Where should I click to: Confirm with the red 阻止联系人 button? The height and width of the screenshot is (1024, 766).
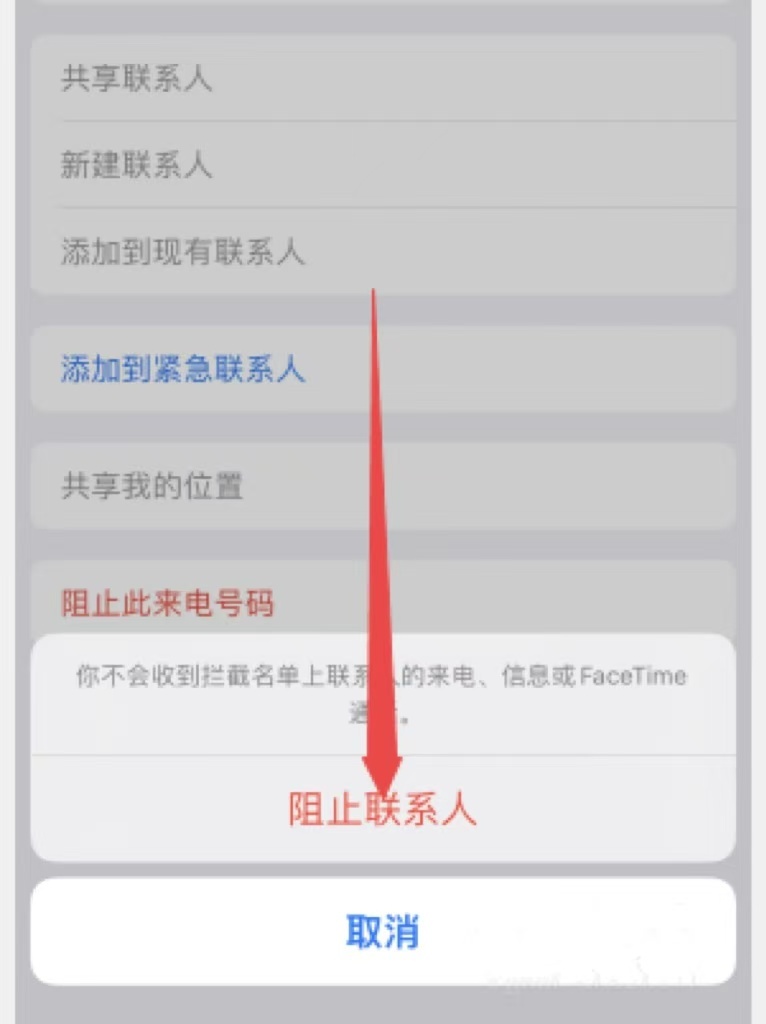pyautogui.click(x=383, y=809)
